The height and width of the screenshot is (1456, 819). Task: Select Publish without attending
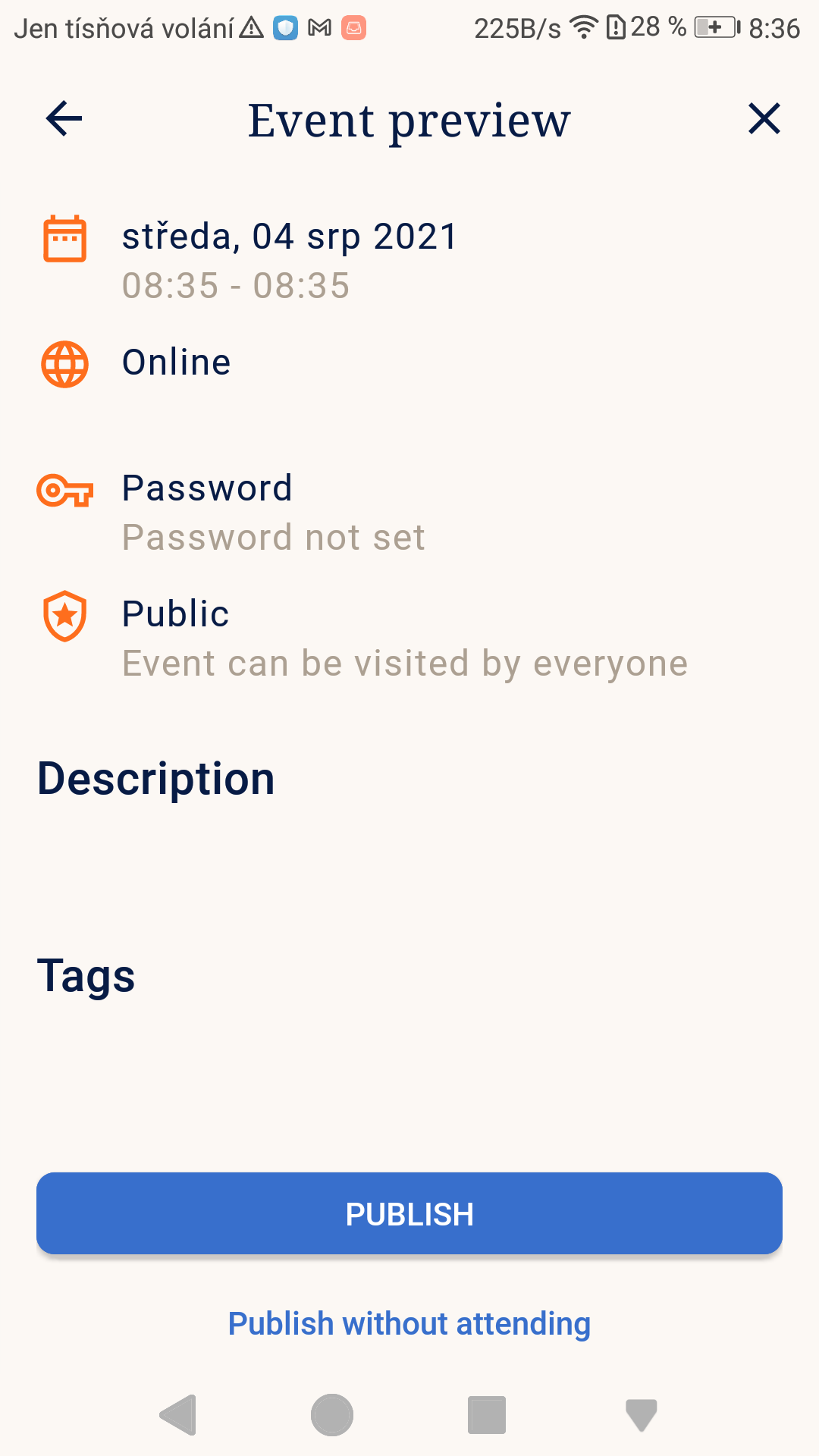coord(409,1324)
